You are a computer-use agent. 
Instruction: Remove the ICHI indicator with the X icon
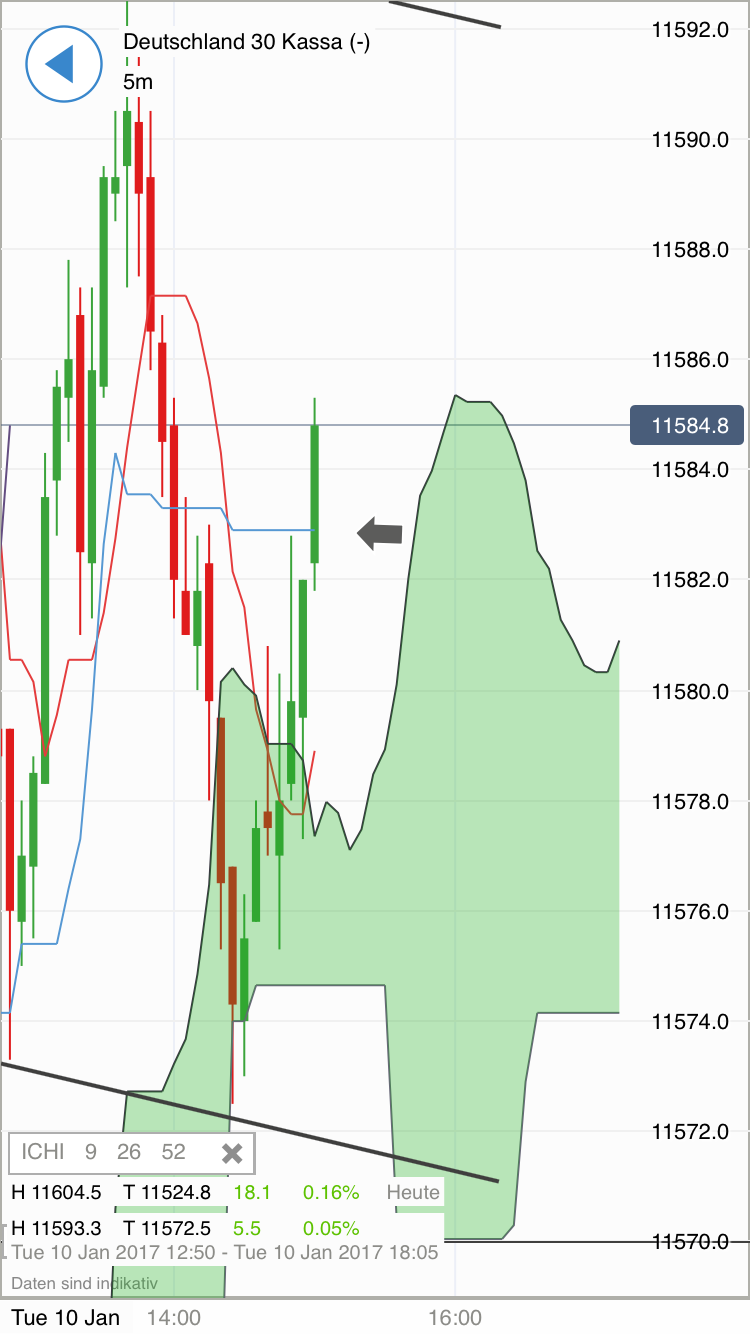pyautogui.click(x=232, y=1152)
